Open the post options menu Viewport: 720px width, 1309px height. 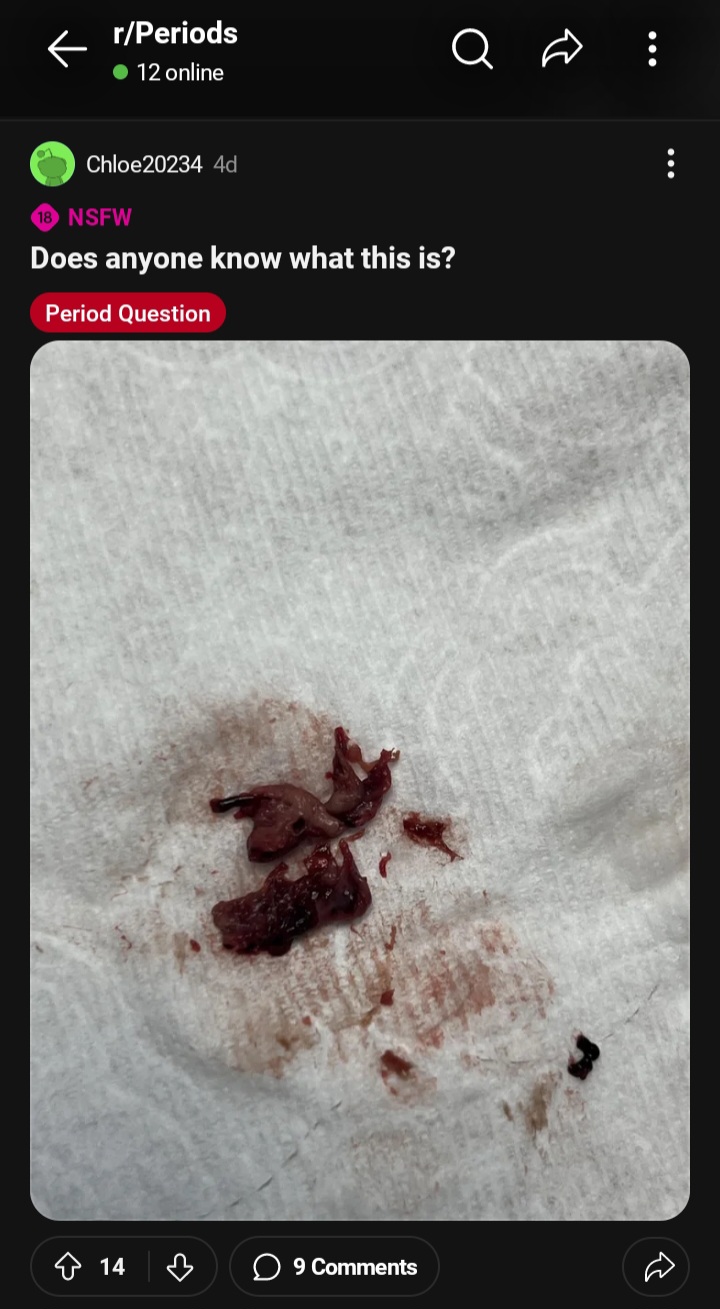(670, 164)
